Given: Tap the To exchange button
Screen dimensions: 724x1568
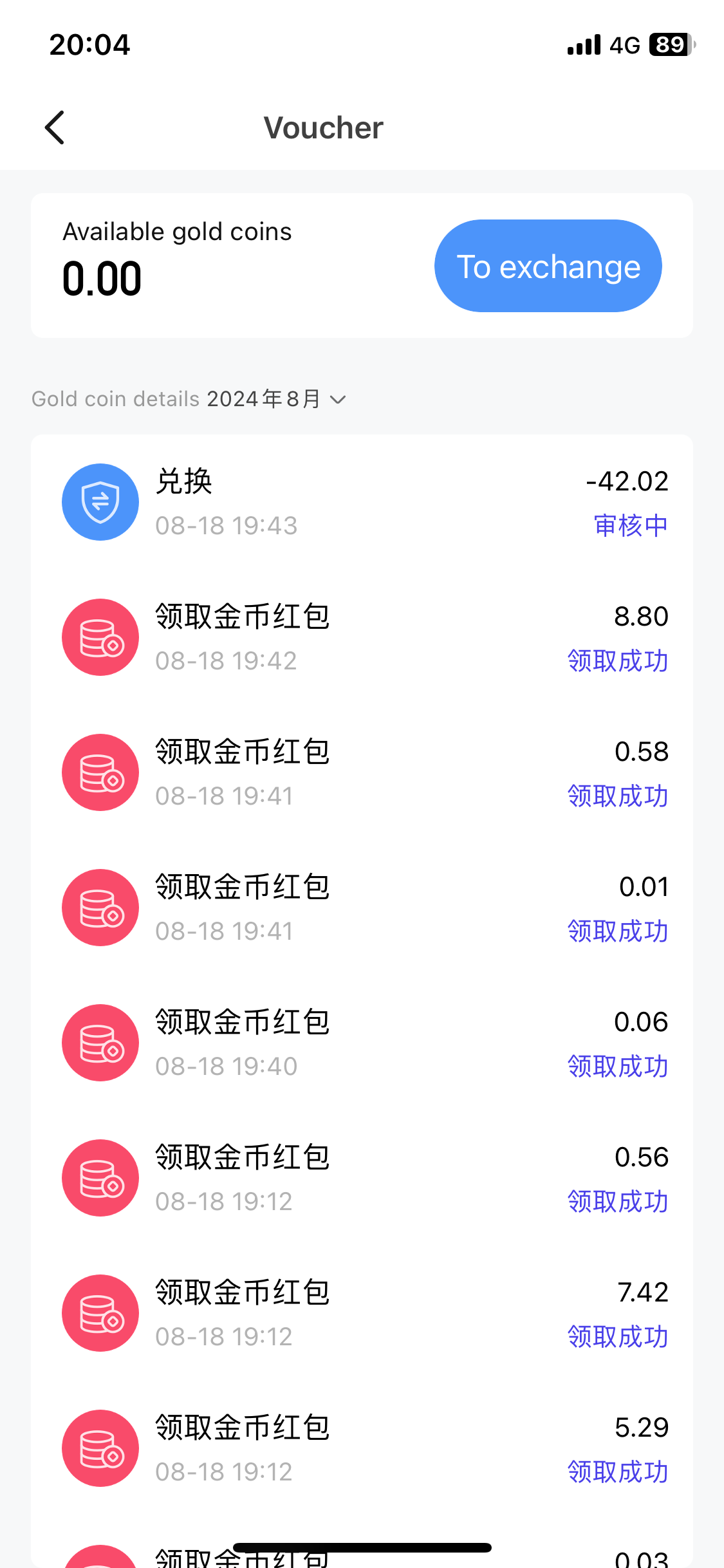Looking at the screenshot, I should point(548,266).
